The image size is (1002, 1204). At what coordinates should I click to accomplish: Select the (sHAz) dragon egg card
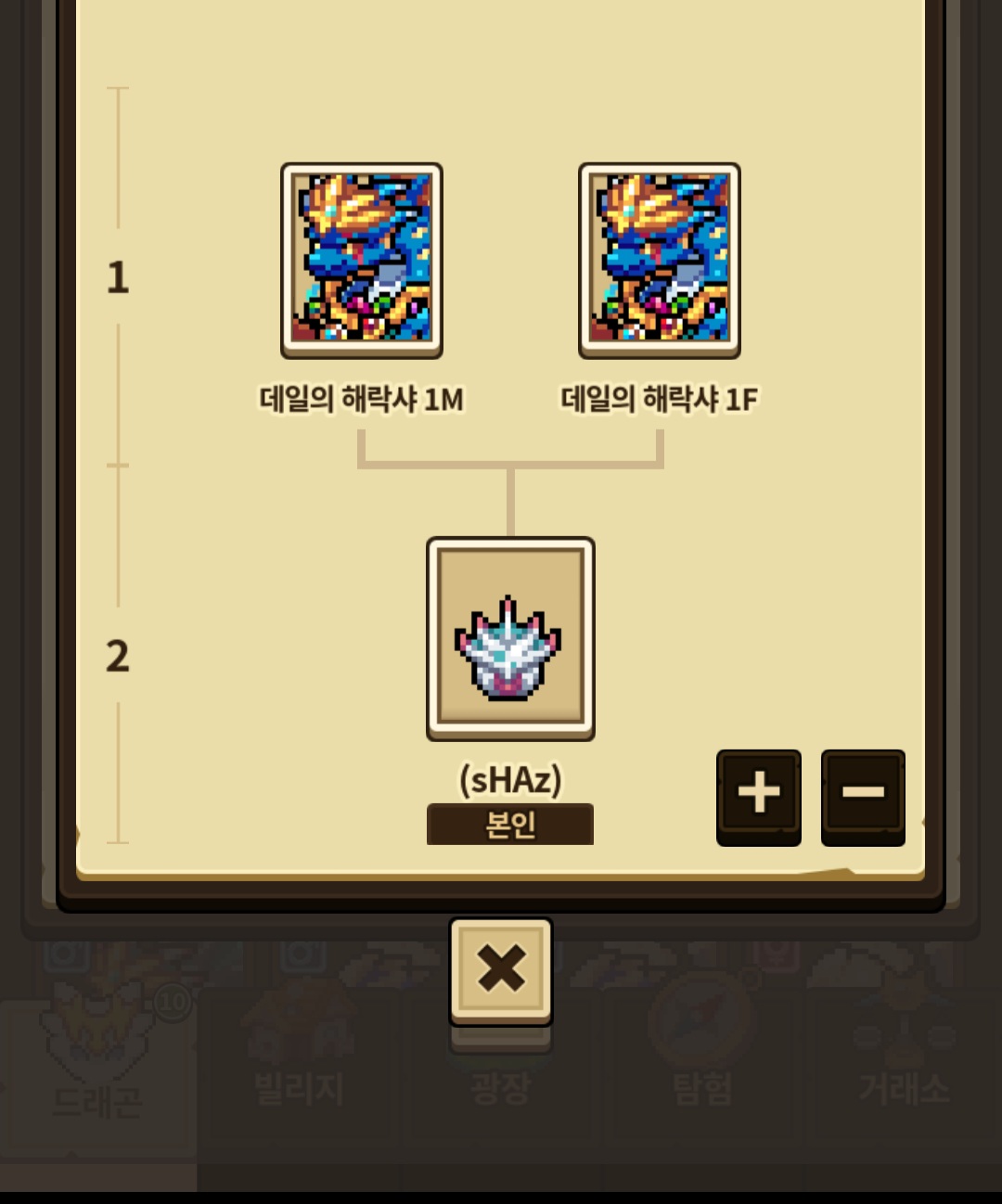tap(510, 638)
